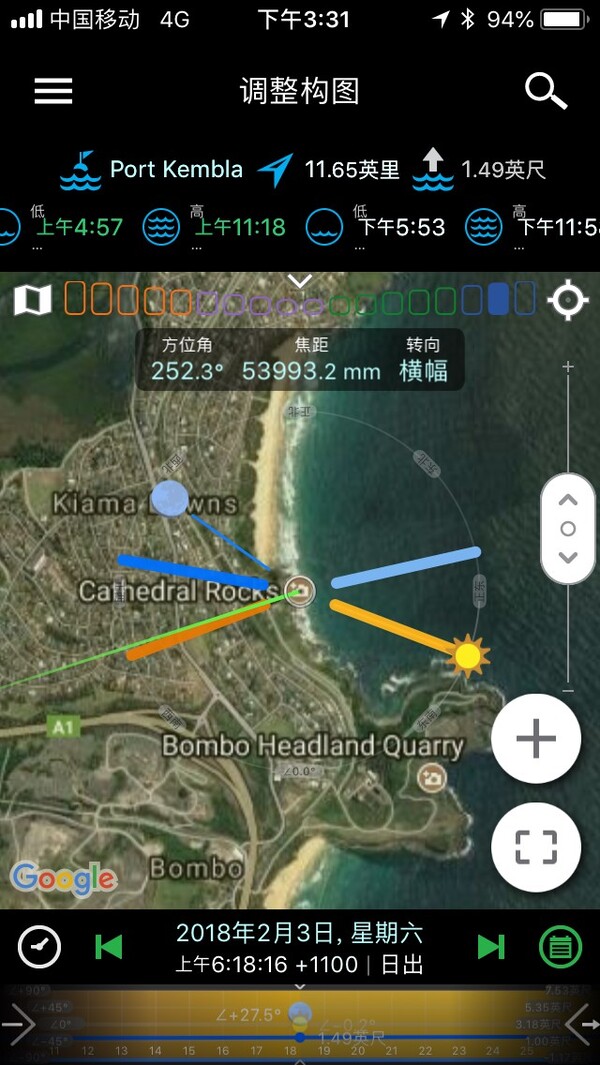
Task: Jump to next event
Action: [490, 946]
